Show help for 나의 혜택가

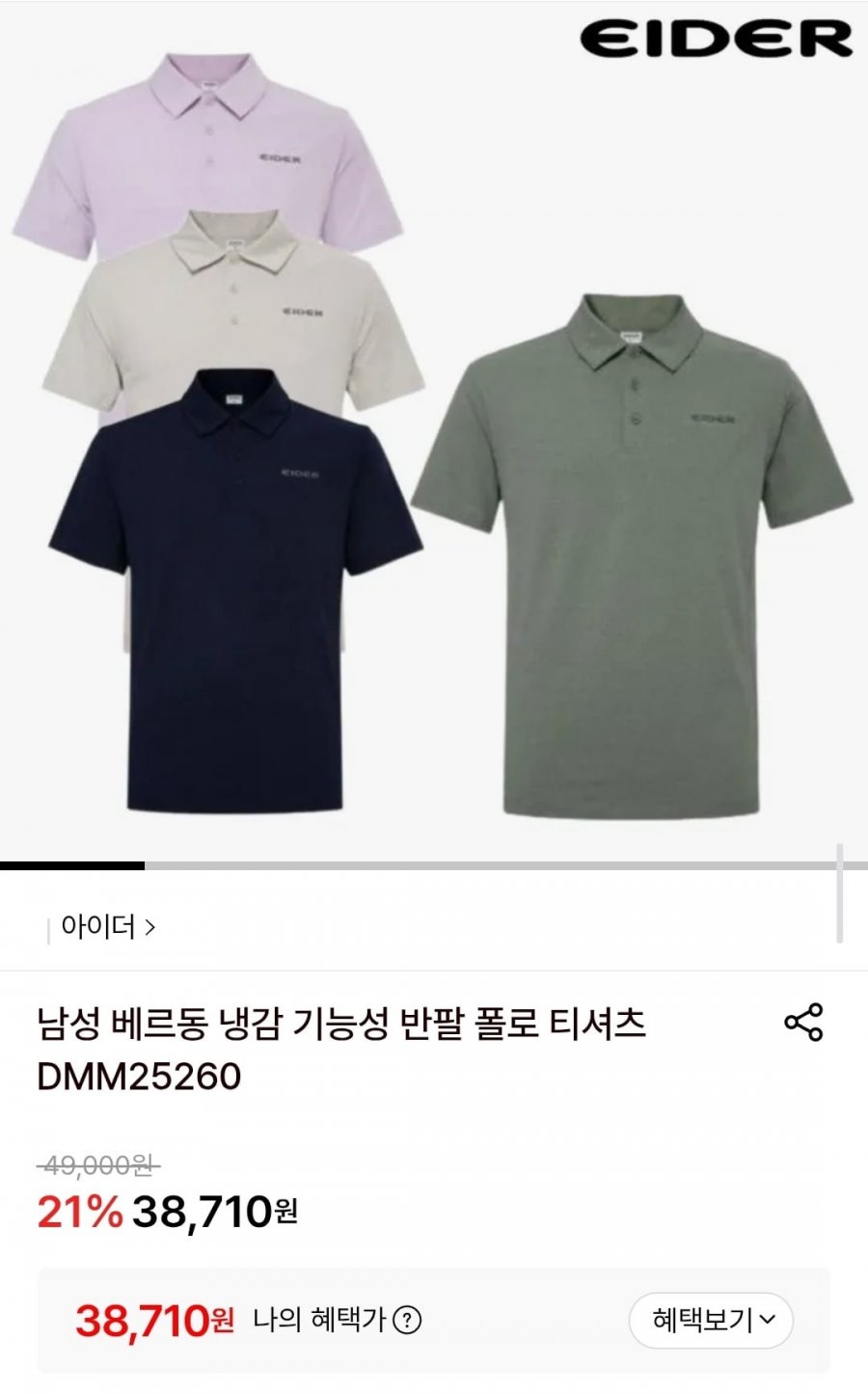click(x=408, y=1320)
